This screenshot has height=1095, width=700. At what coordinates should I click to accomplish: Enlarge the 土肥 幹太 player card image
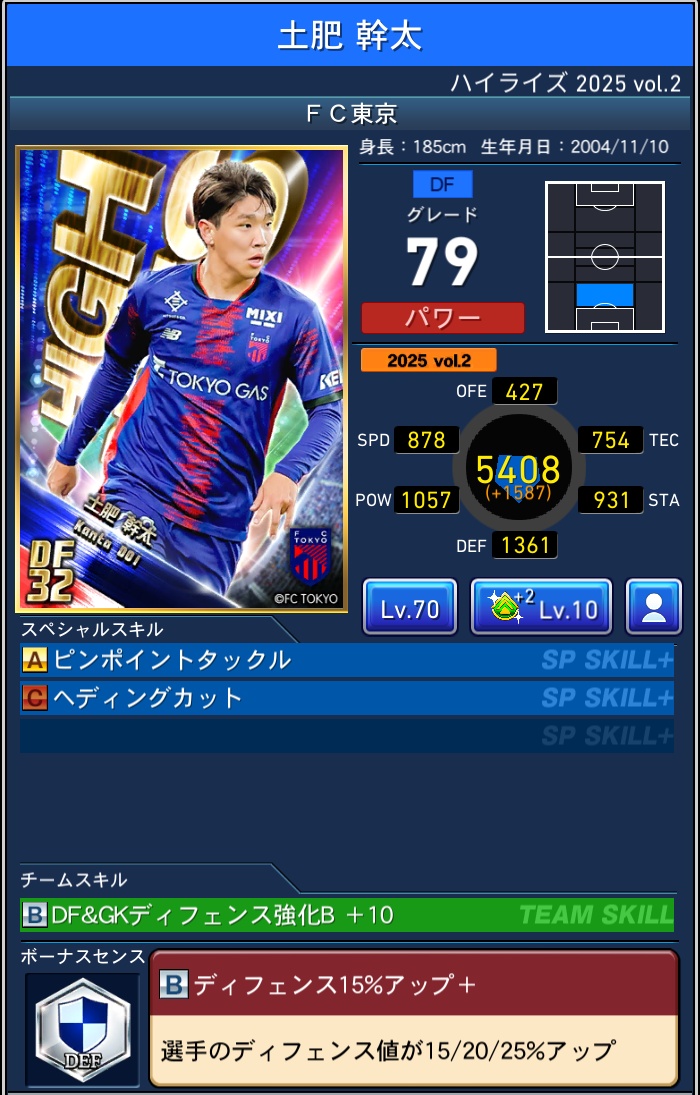181,379
